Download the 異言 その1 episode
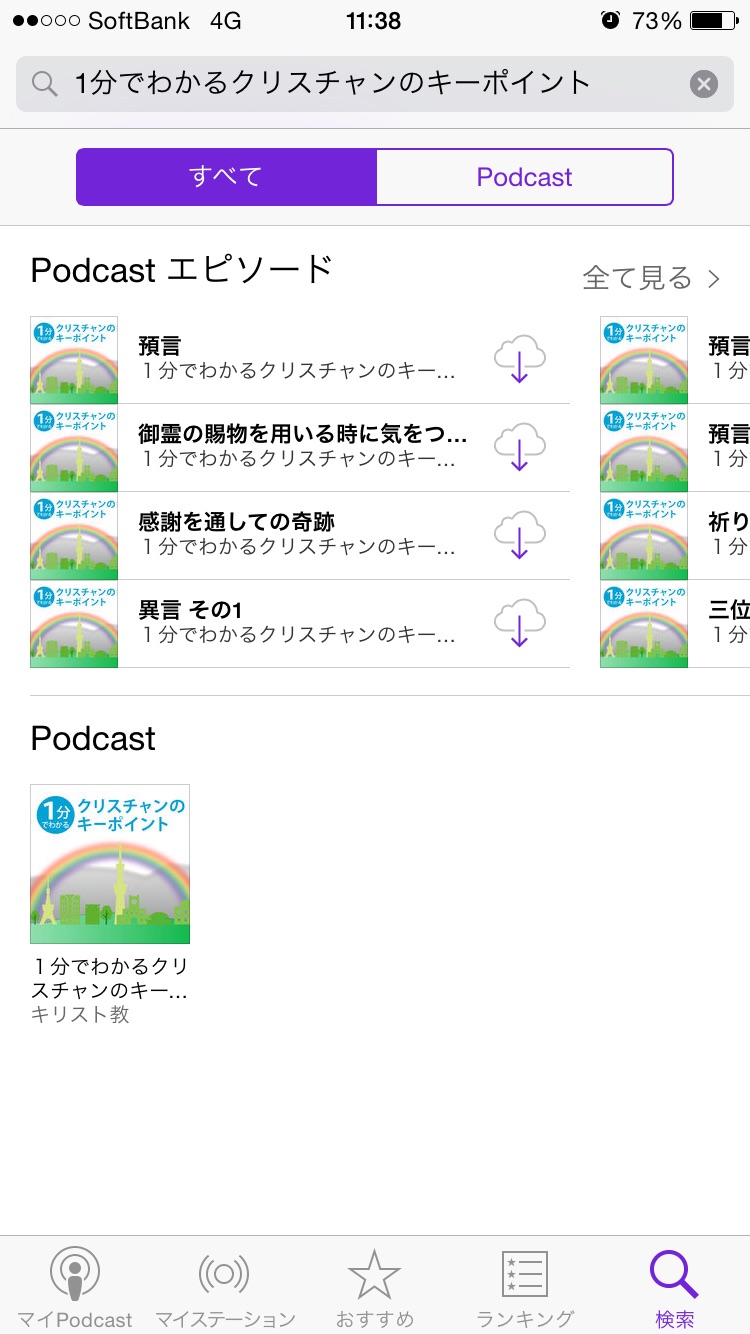 coord(520,623)
